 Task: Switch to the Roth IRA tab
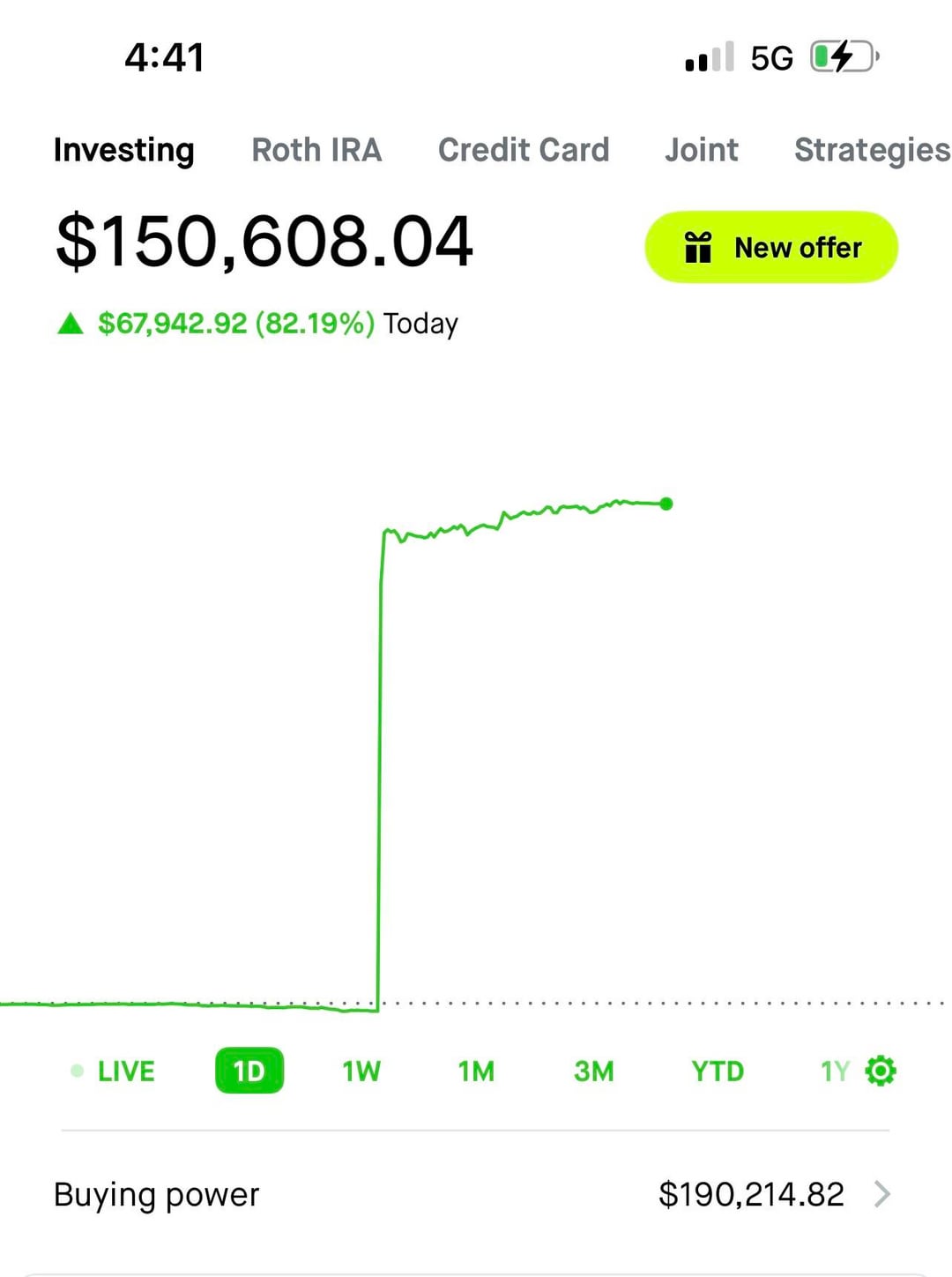pyautogui.click(x=316, y=150)
